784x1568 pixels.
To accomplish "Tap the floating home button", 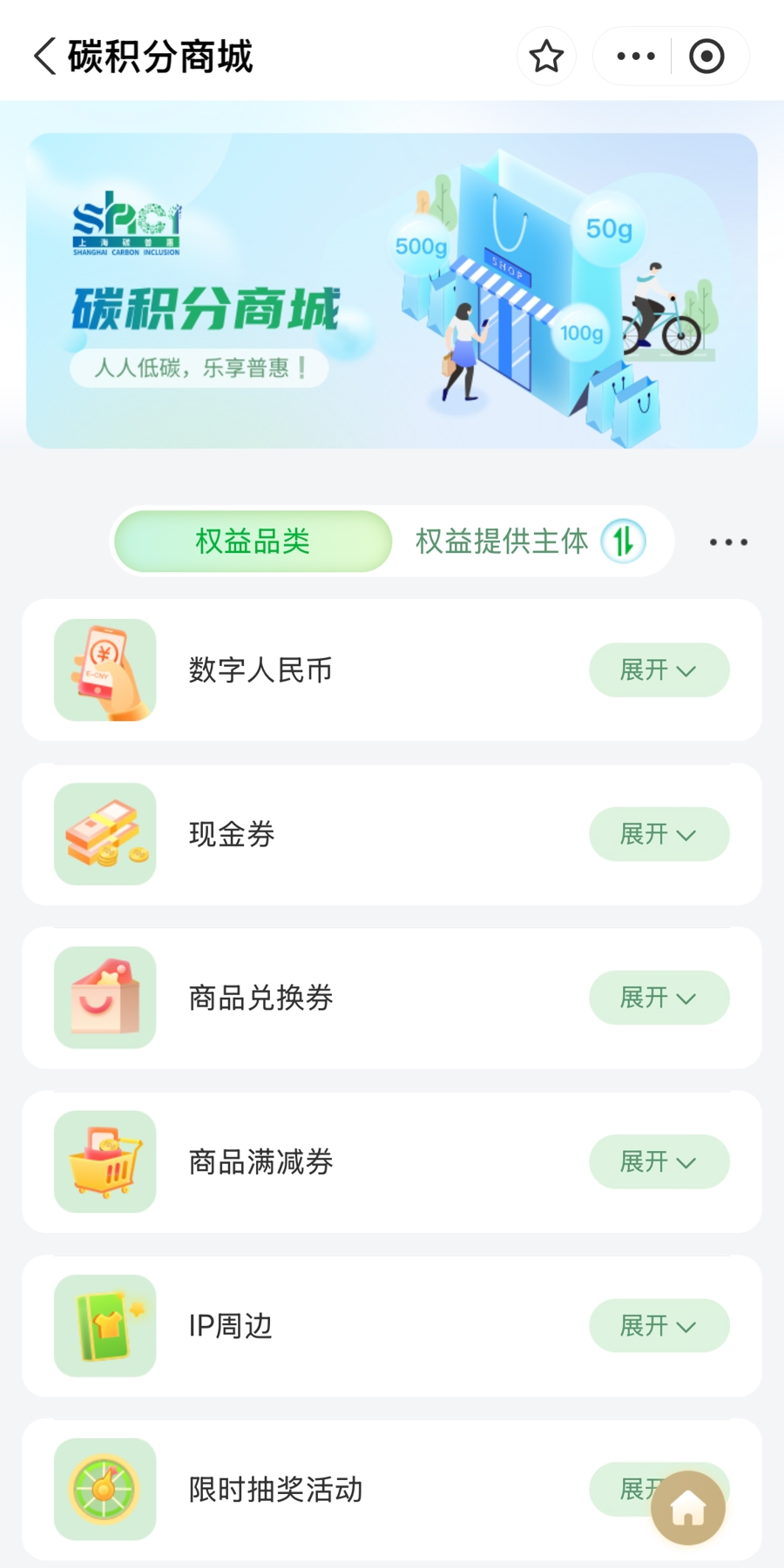I will point(688,1507).
